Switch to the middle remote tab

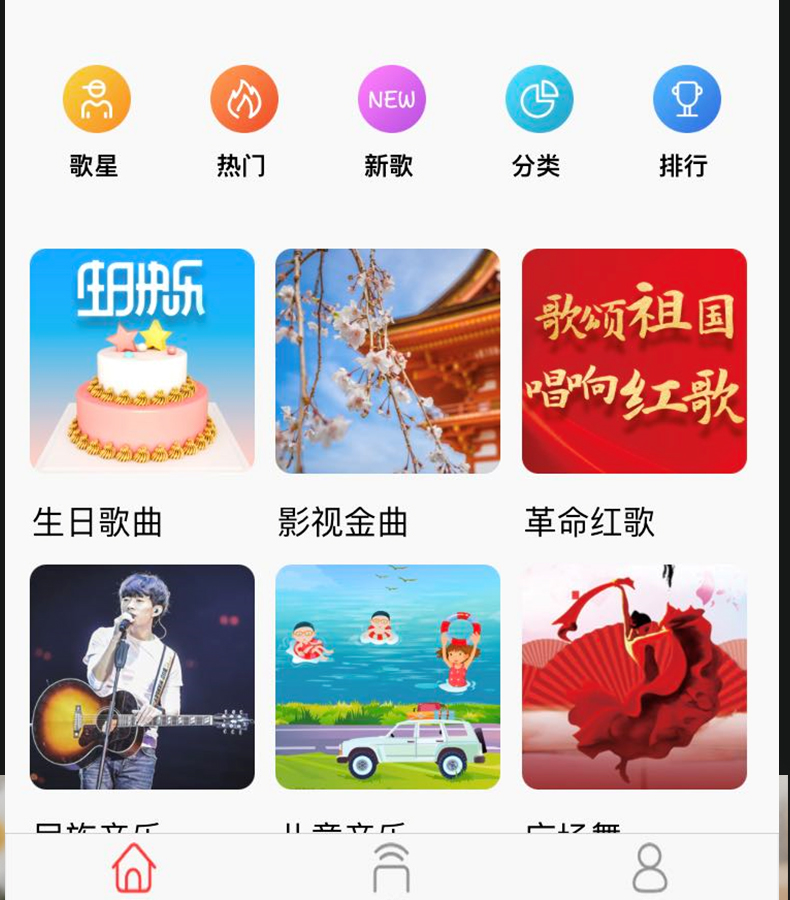point(391,867)
